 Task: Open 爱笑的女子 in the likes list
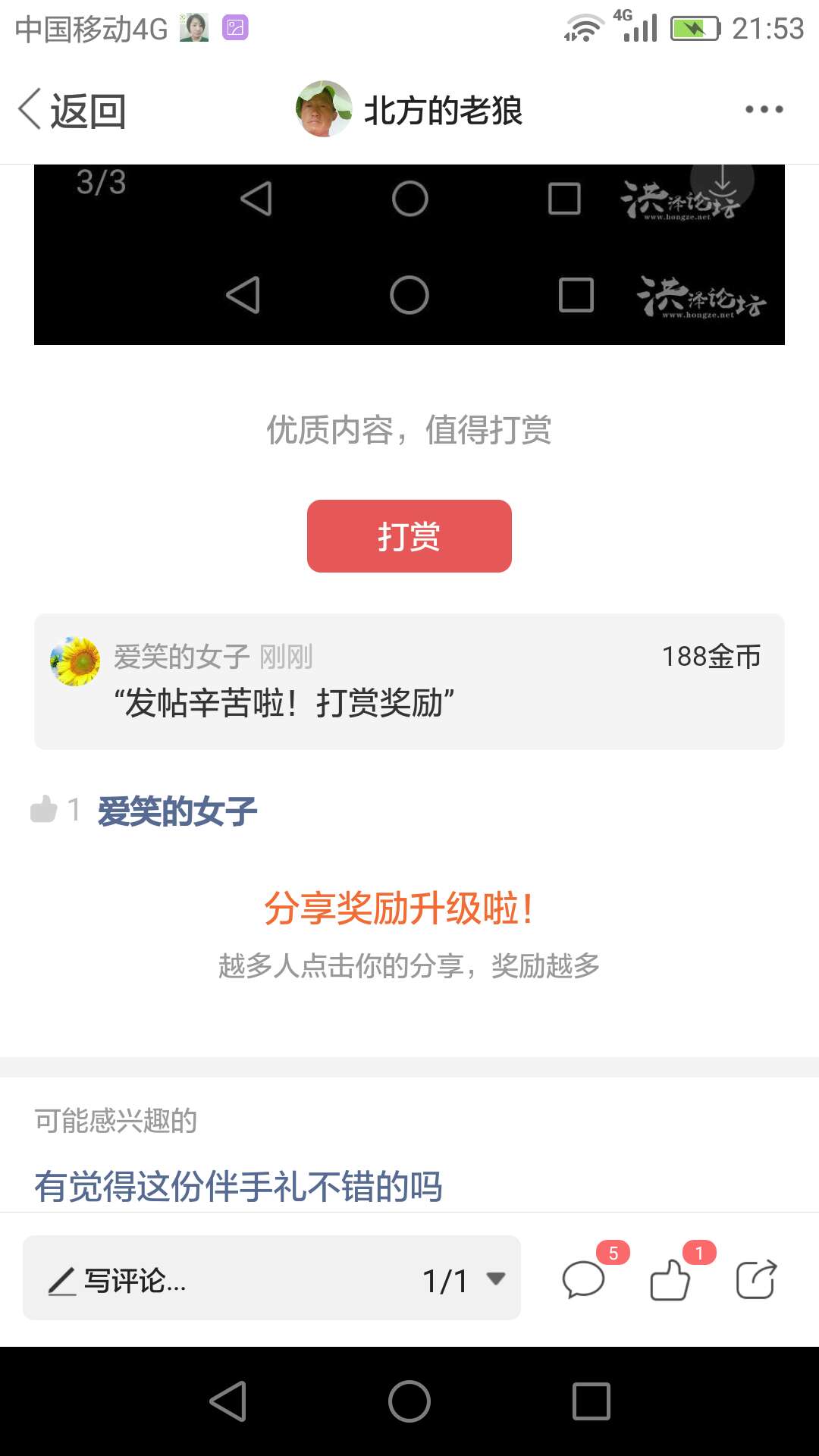click(x=177, y=811)
